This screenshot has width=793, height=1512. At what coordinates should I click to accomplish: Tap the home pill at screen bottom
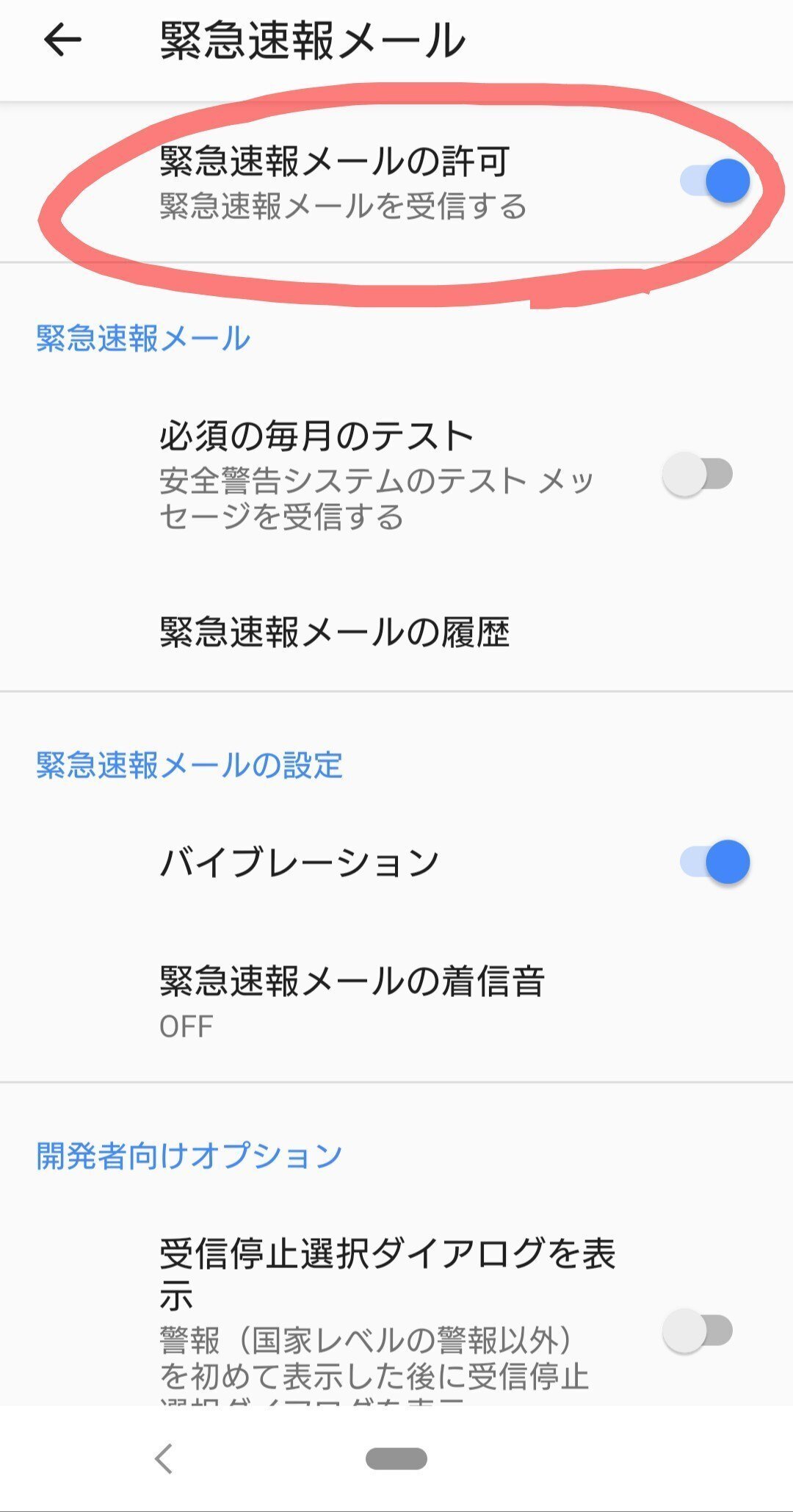pyautogui.click(x=396, y=1456)
